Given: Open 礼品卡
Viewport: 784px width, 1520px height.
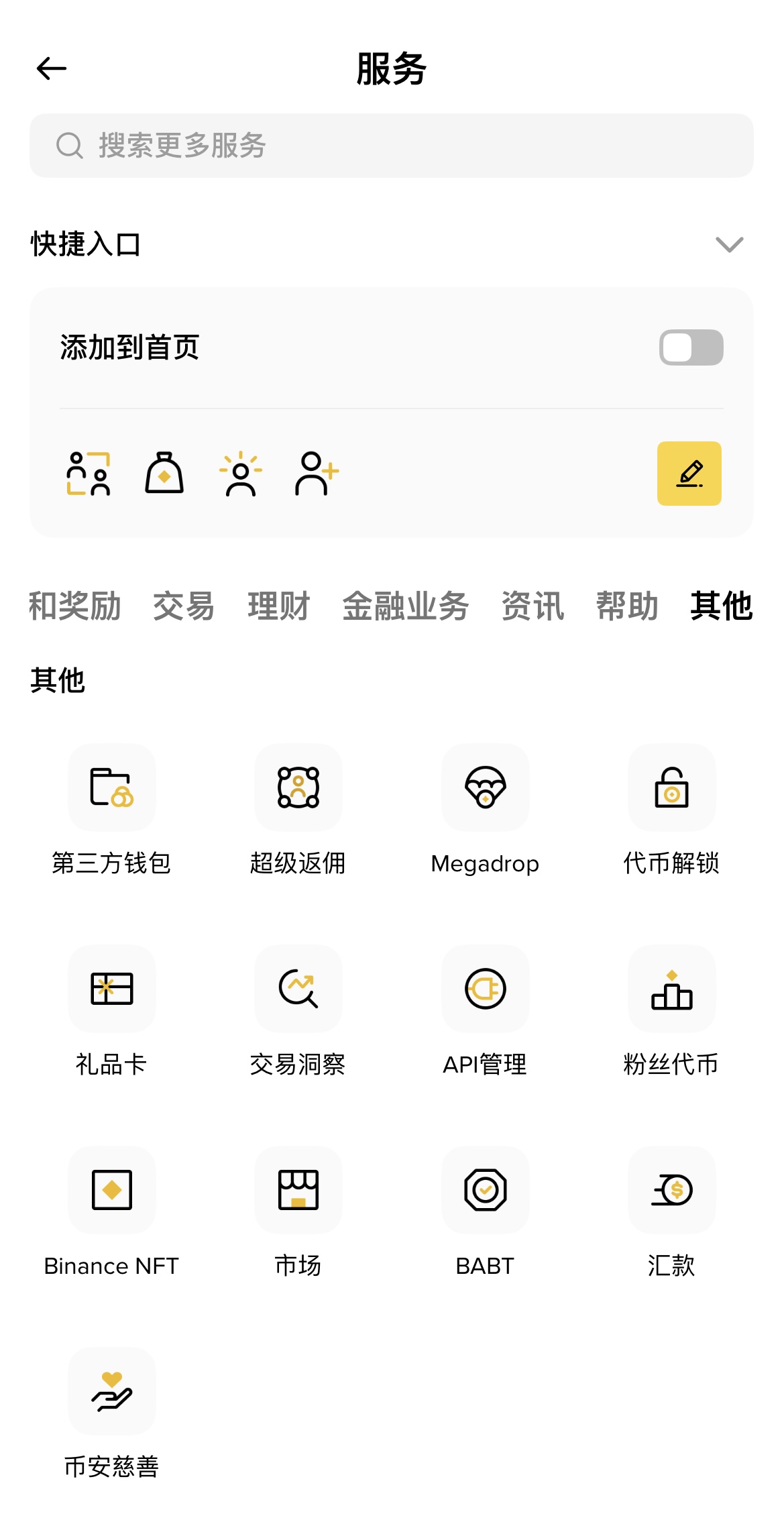Looking at the screenshot, I should point(112,989).
